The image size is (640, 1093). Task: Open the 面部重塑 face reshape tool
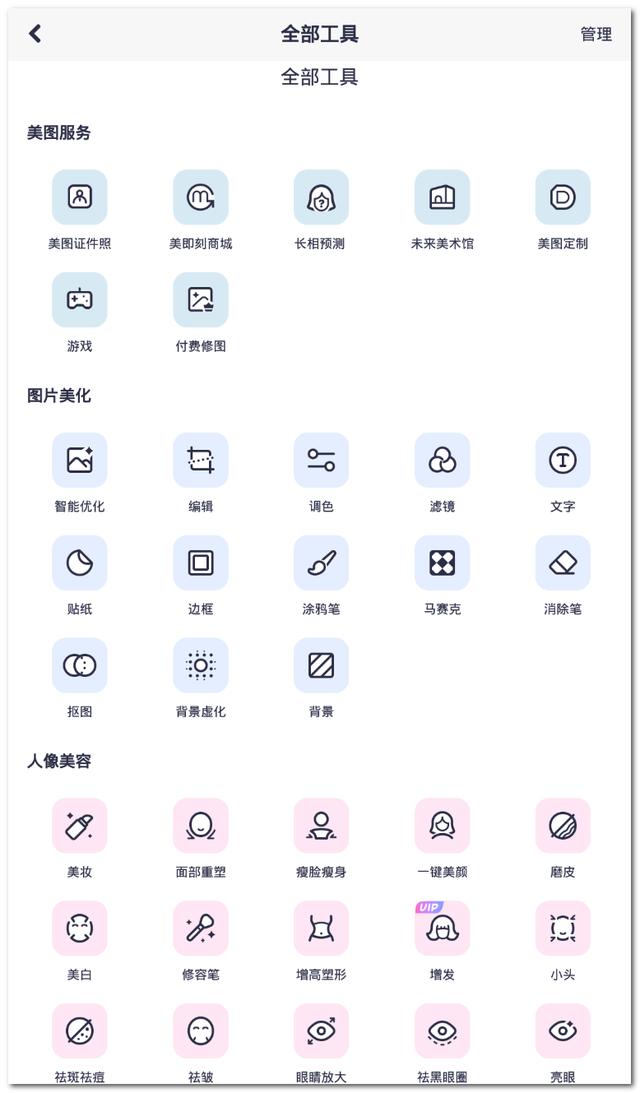pyautogui.click(x=201, y=826)
